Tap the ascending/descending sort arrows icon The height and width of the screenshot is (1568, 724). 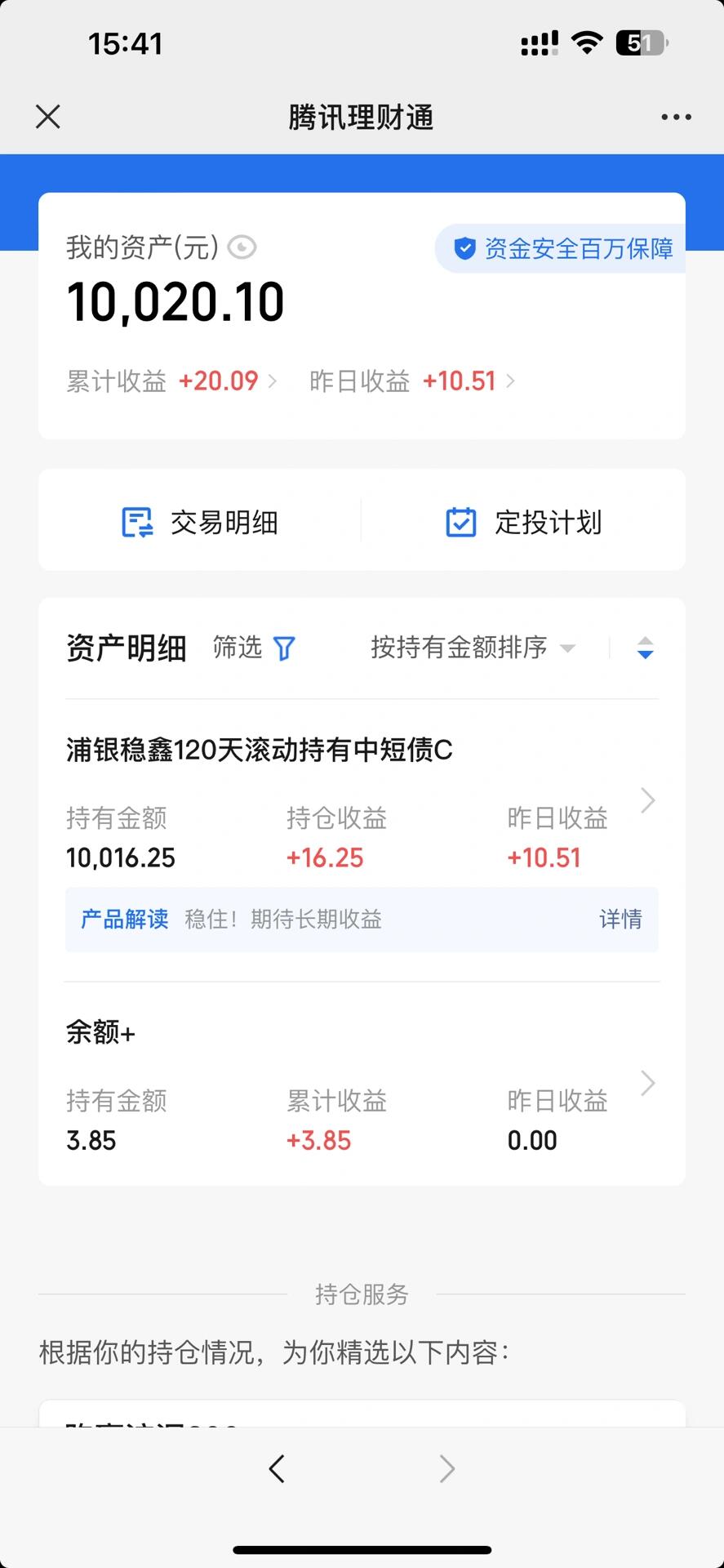[x=645, y=648]
